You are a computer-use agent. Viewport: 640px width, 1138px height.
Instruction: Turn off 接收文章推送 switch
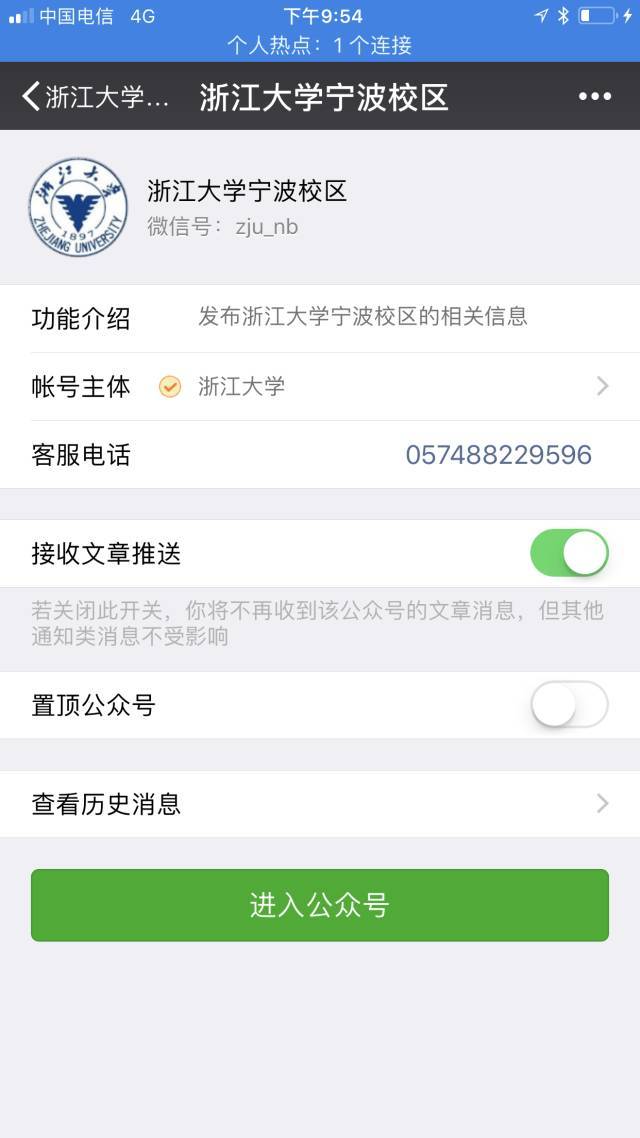tap(570, 553)
